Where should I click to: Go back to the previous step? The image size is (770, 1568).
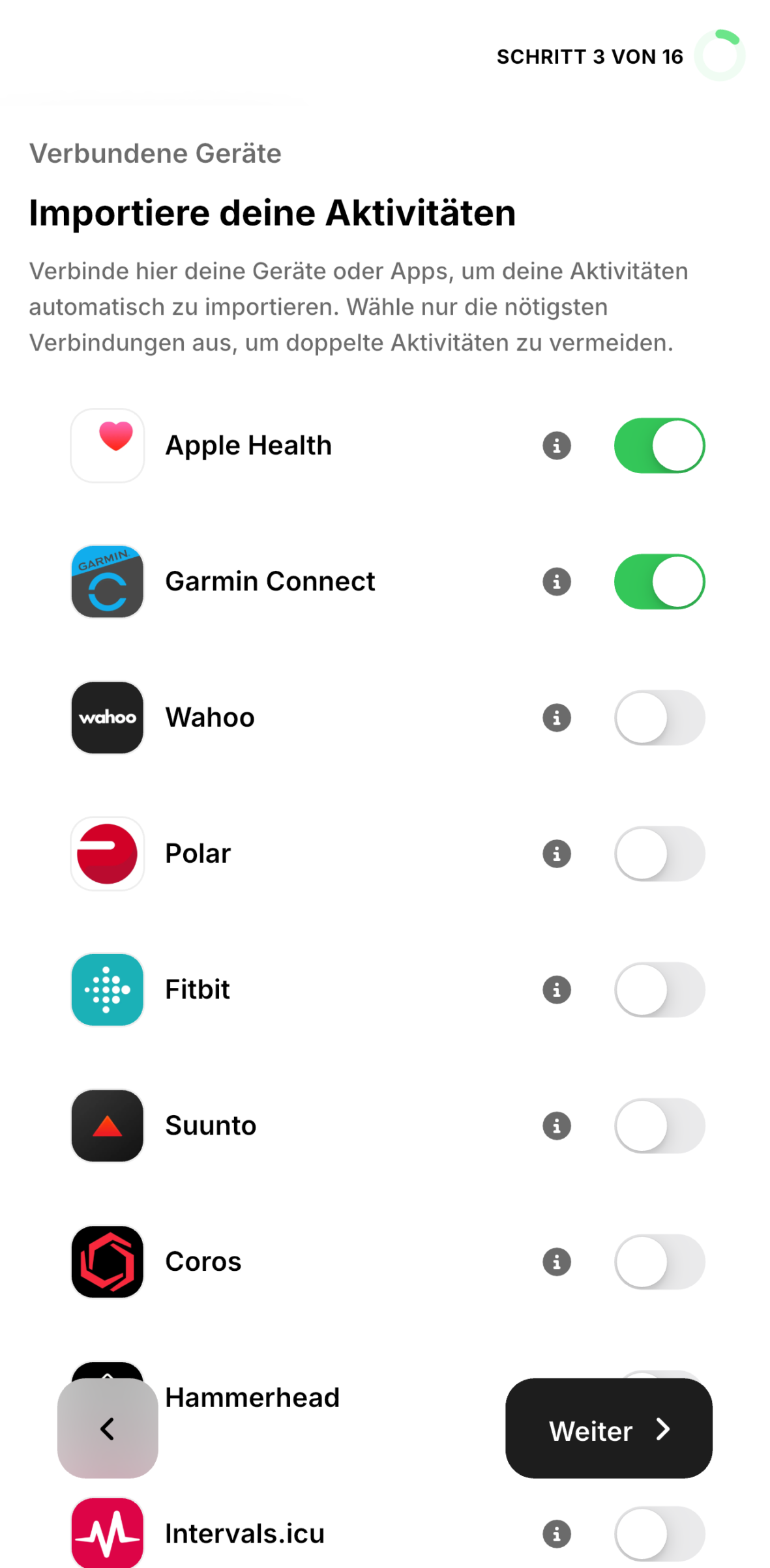(108, 1429)
